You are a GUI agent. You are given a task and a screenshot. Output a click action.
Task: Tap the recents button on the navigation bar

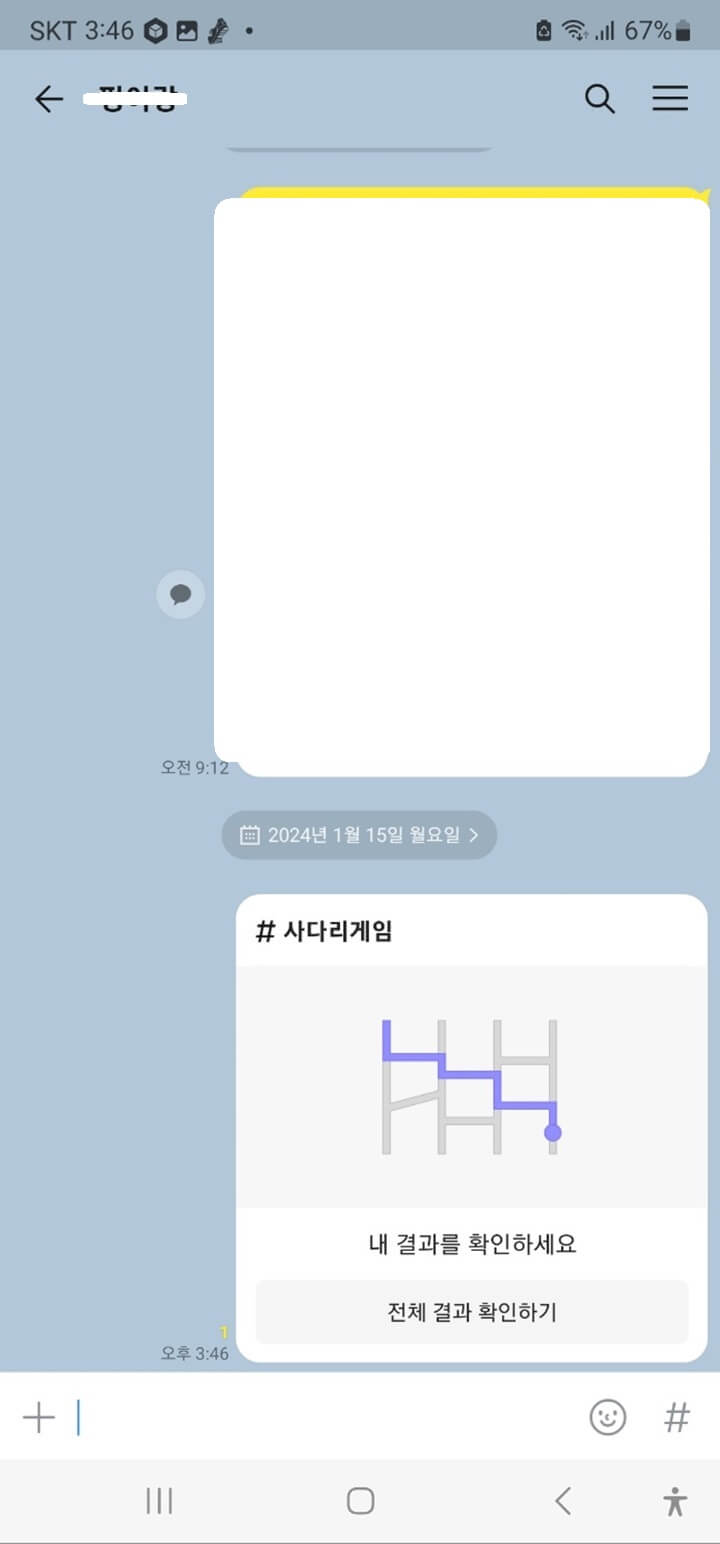point(159,1501)
